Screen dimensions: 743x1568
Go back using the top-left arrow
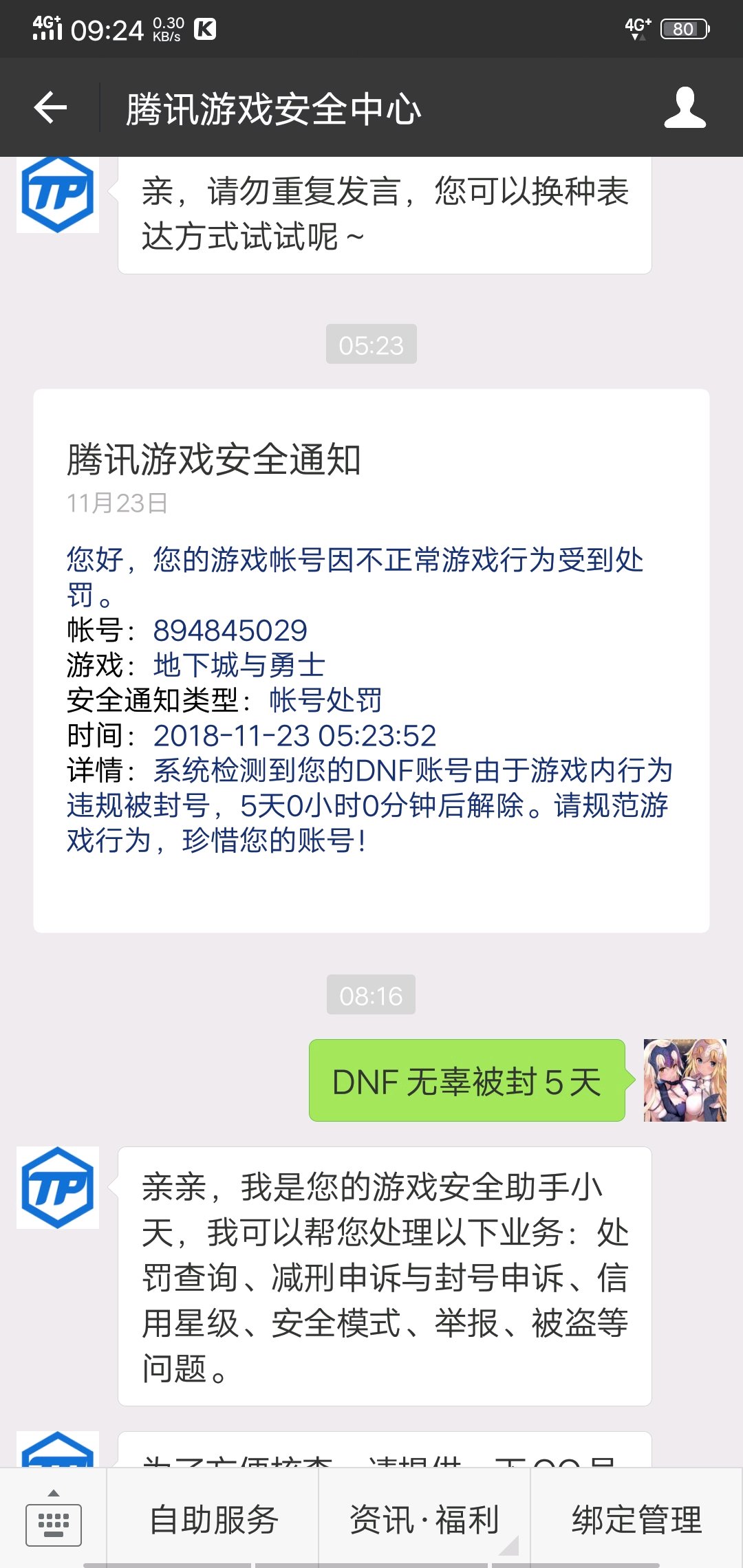[50, 107]
